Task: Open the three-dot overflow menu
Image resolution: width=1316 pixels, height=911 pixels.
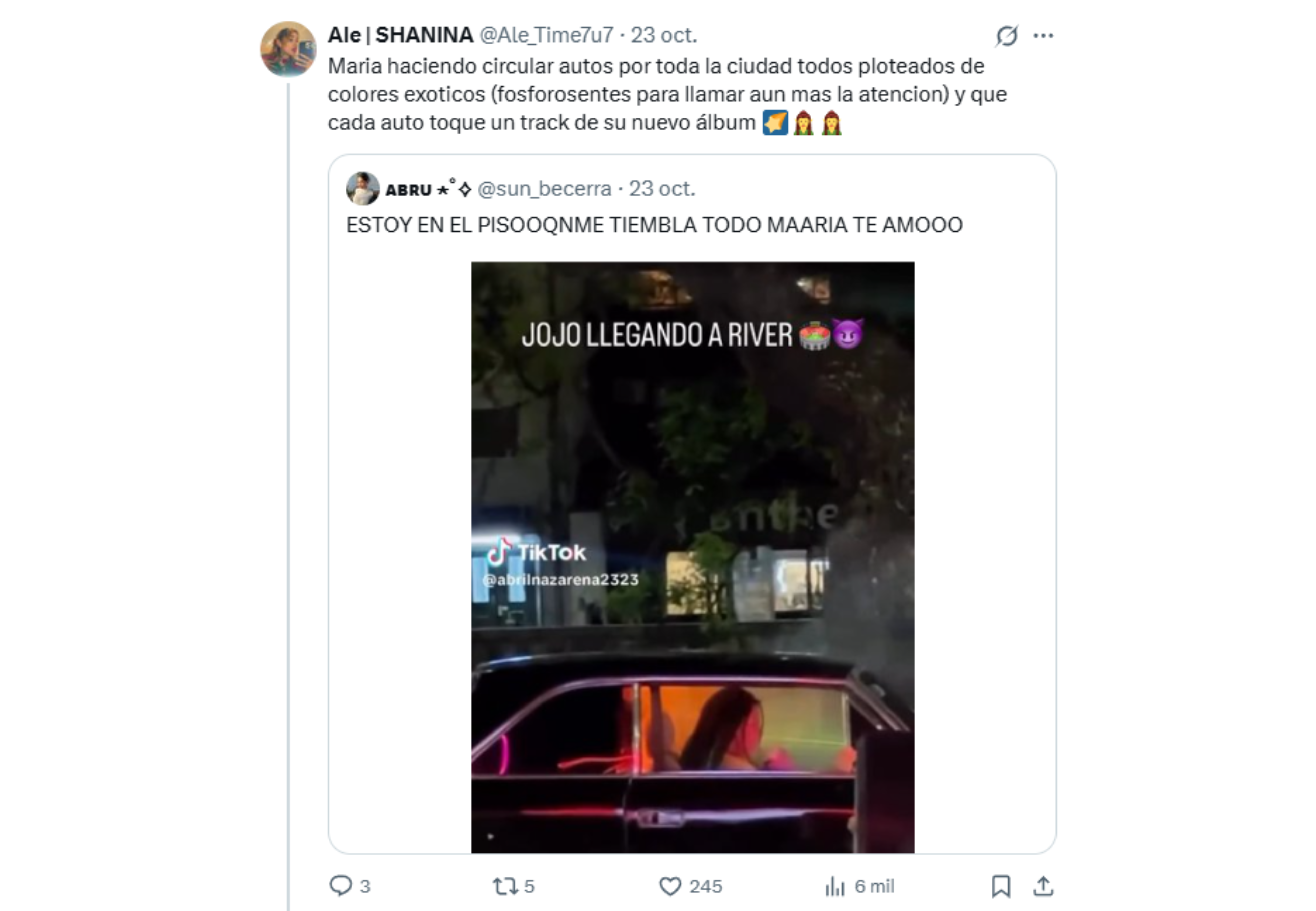Action: coord(1043,36)
